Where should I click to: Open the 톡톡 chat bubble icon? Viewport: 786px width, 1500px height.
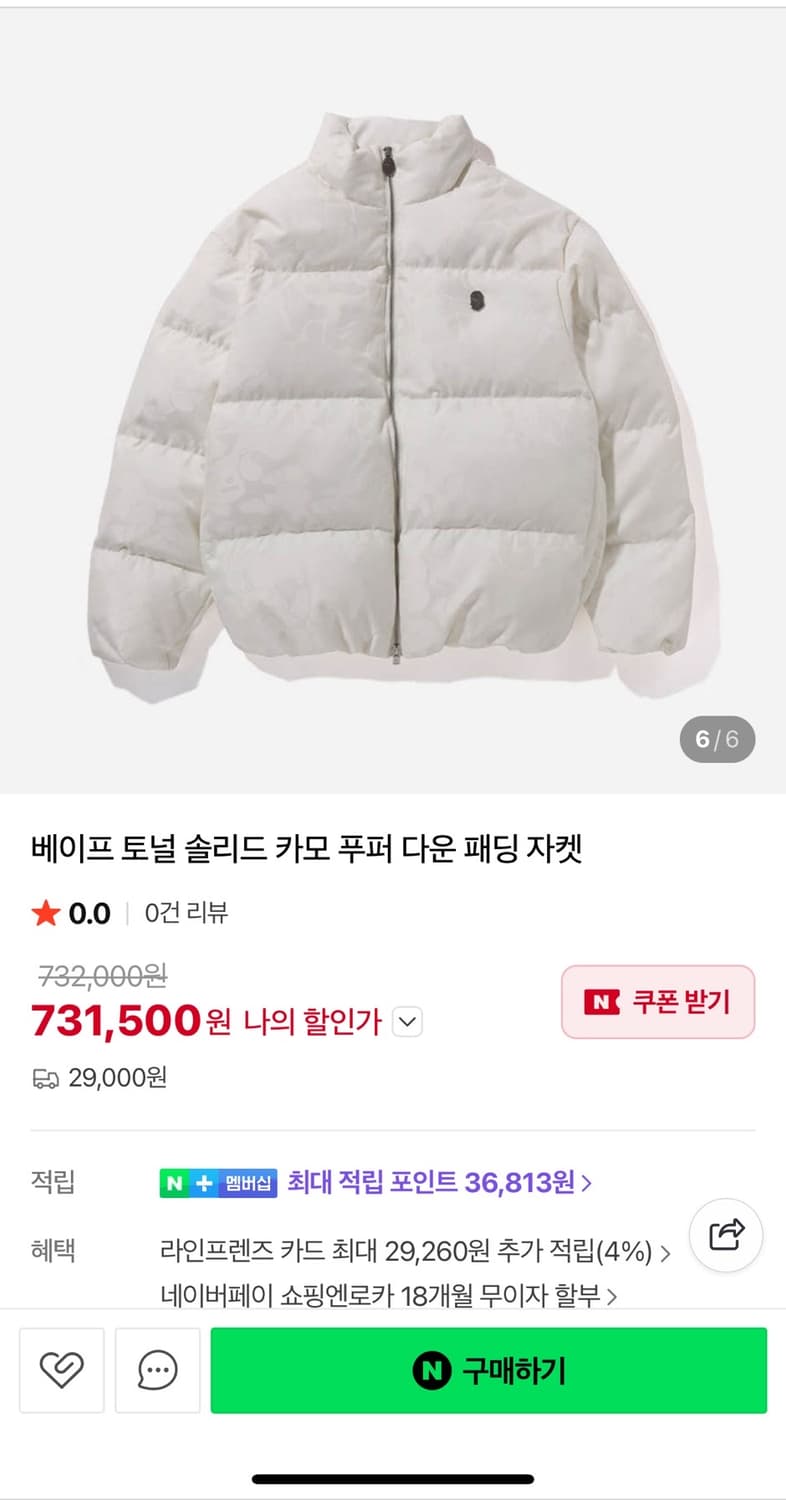pyautogui.click(x=155, y=1371)
